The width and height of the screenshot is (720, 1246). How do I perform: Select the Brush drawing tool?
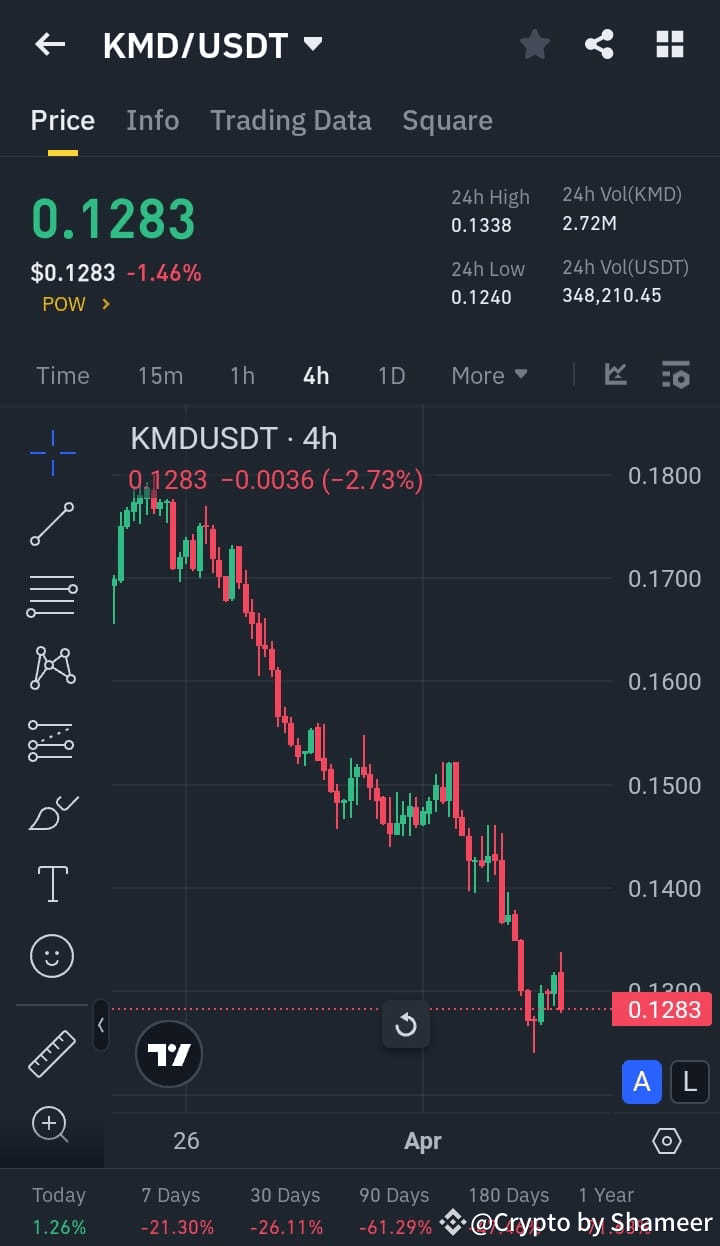click(x=52, y=812)
